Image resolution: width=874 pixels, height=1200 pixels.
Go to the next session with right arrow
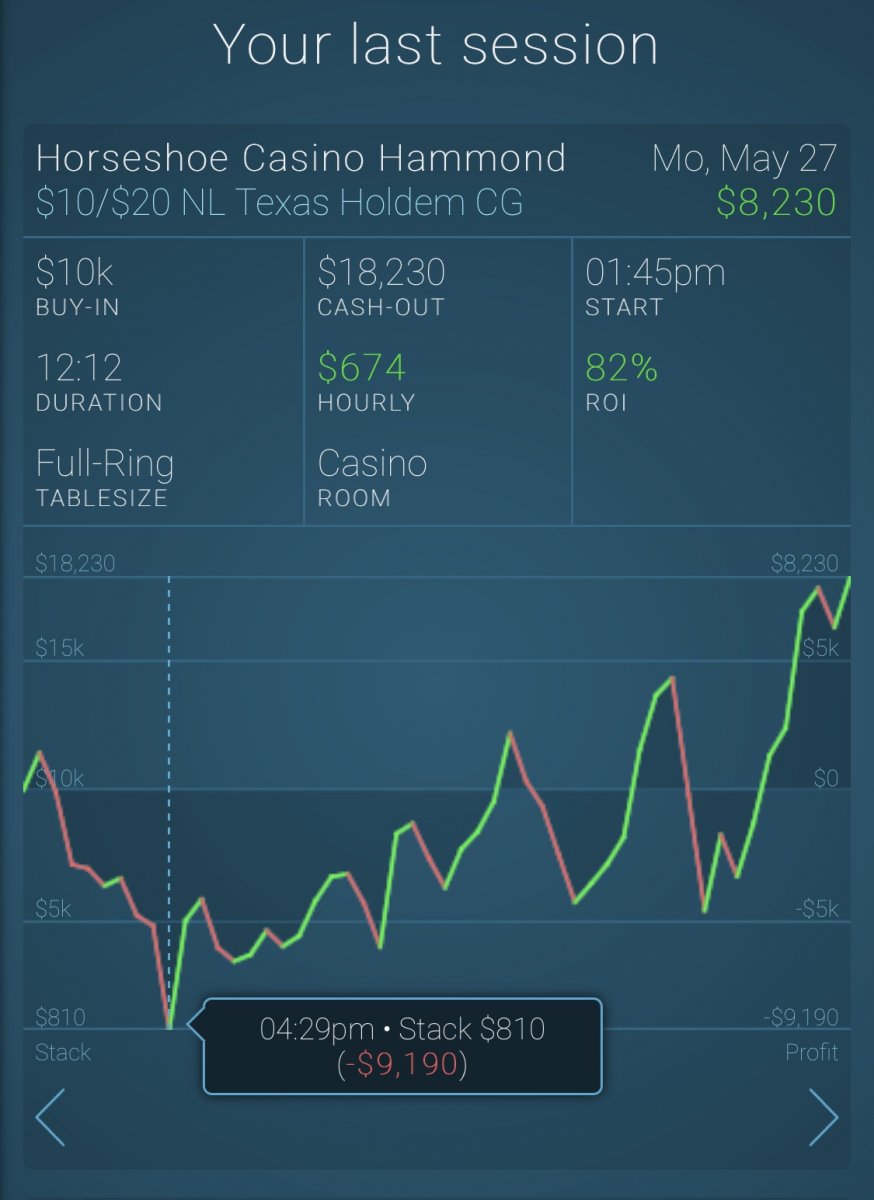tap(822, 1117)
